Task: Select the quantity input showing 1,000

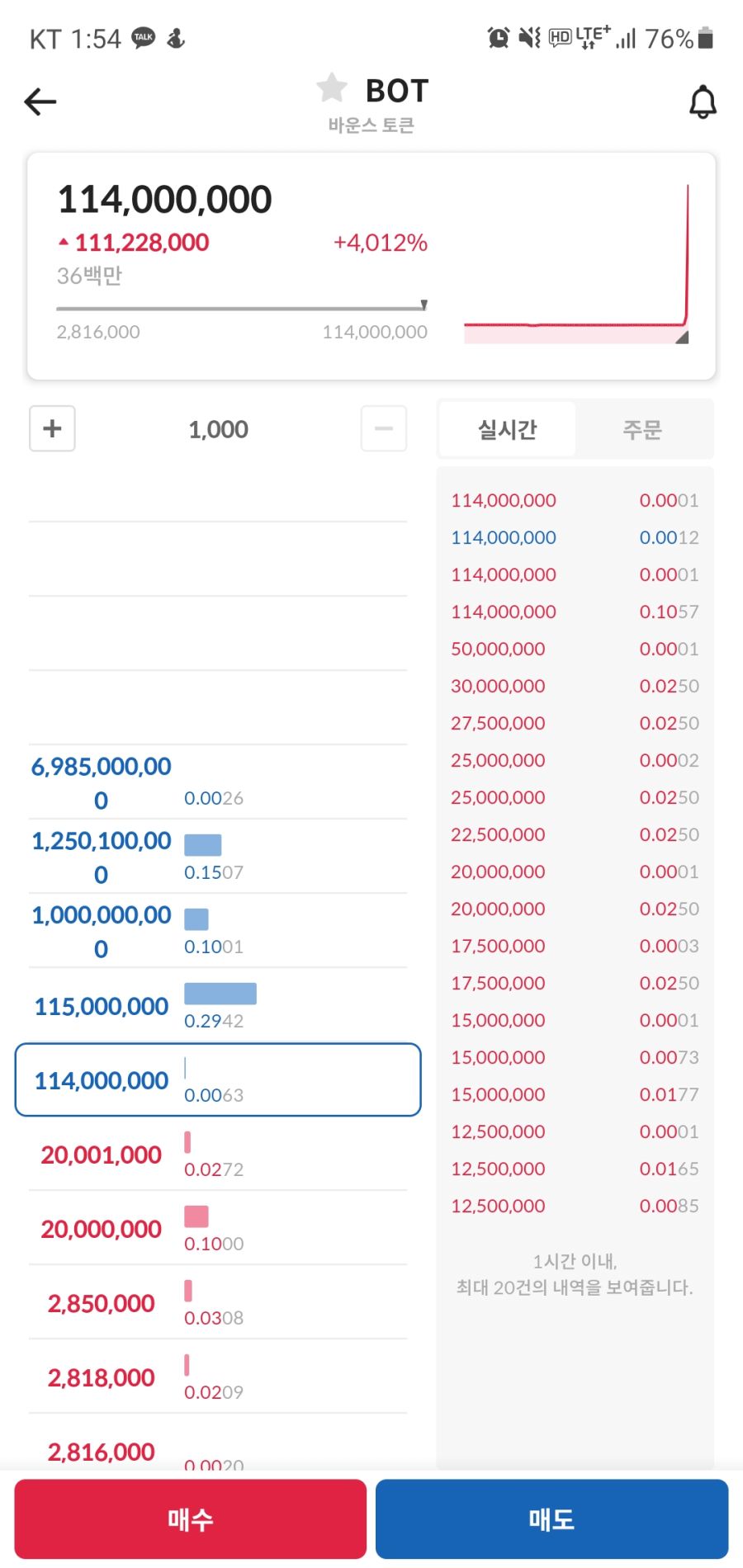Action: tap(218, 428)
